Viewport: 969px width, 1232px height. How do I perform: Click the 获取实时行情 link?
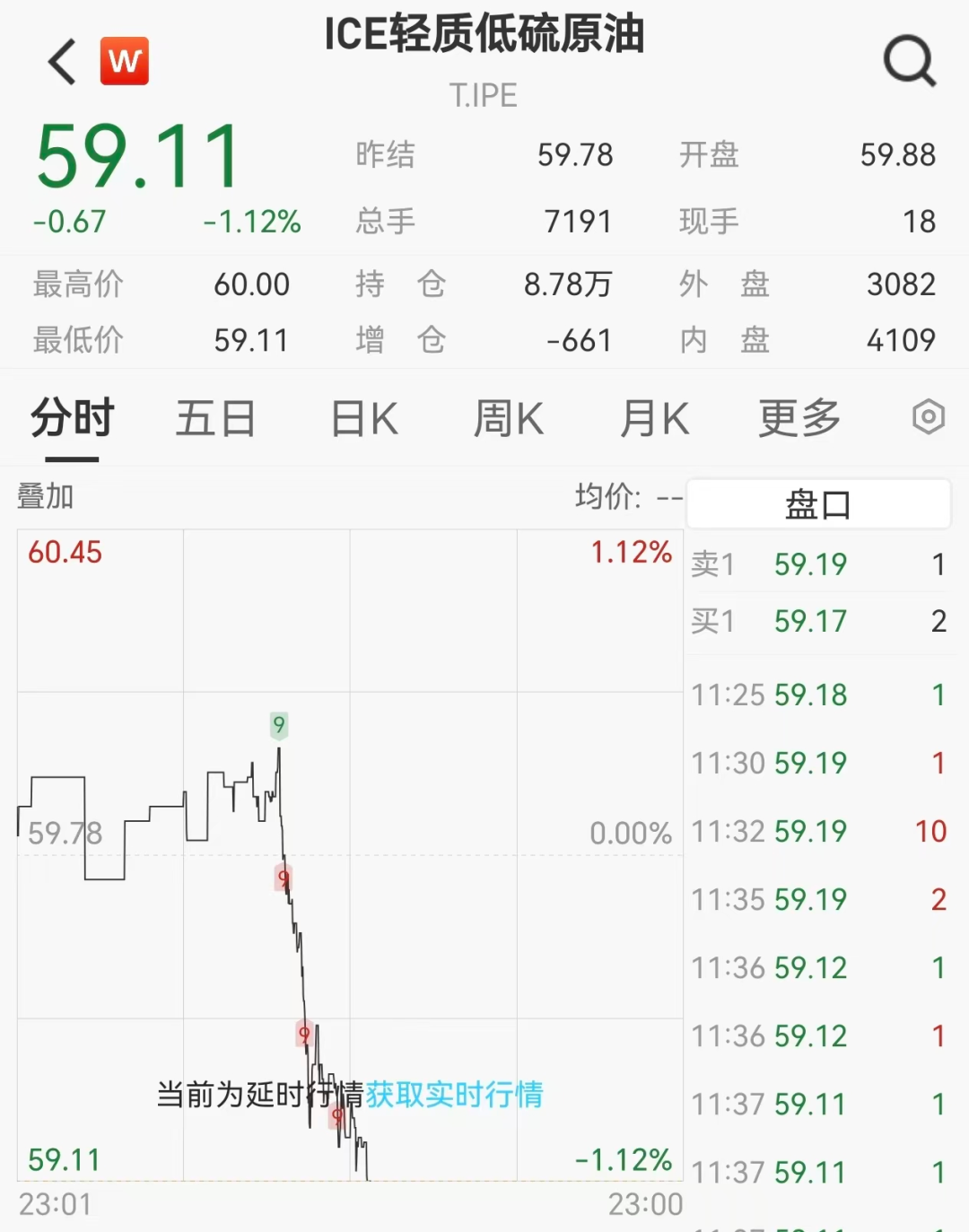click(454, 1096)
